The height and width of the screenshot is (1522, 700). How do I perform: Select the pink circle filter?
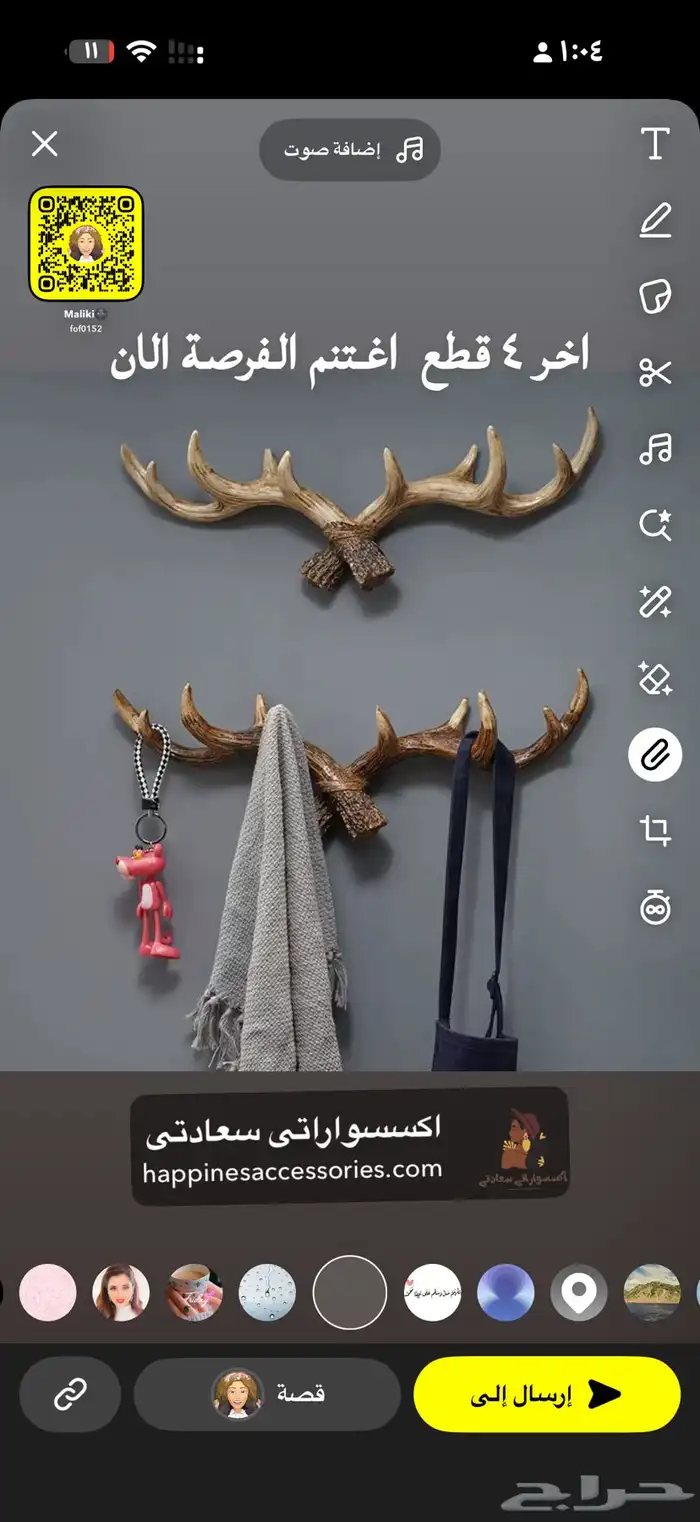(48, 1293)
